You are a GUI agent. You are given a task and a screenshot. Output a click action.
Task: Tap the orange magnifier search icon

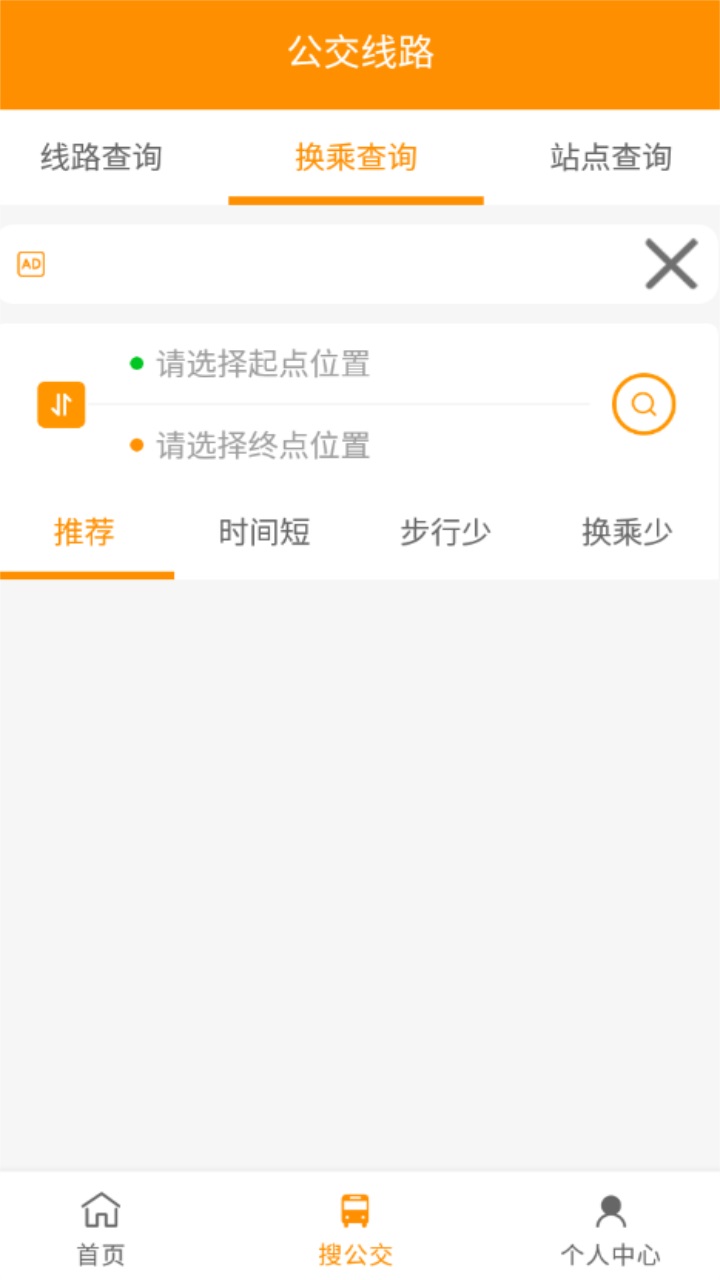click(643, 404)
